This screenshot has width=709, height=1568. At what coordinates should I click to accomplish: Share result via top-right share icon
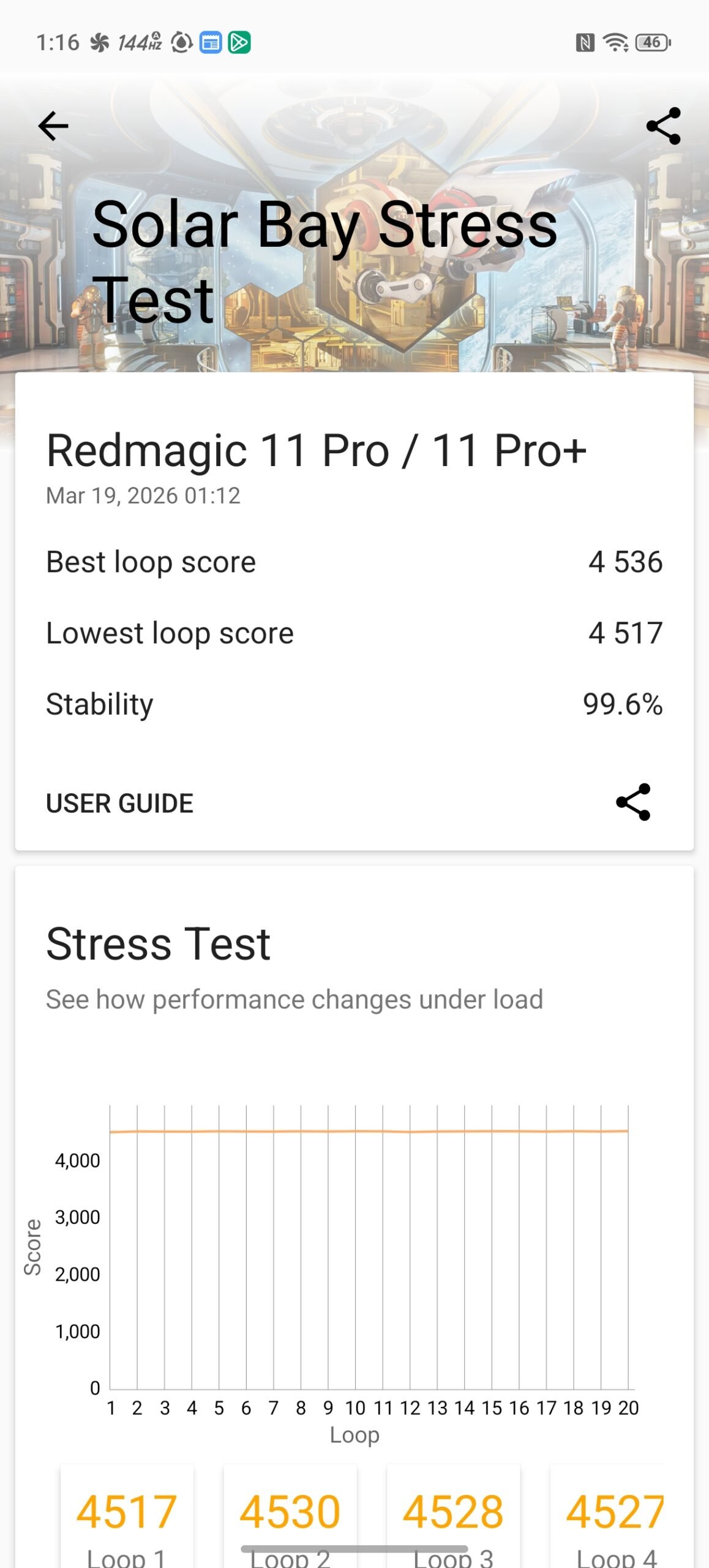pos(663,126)
